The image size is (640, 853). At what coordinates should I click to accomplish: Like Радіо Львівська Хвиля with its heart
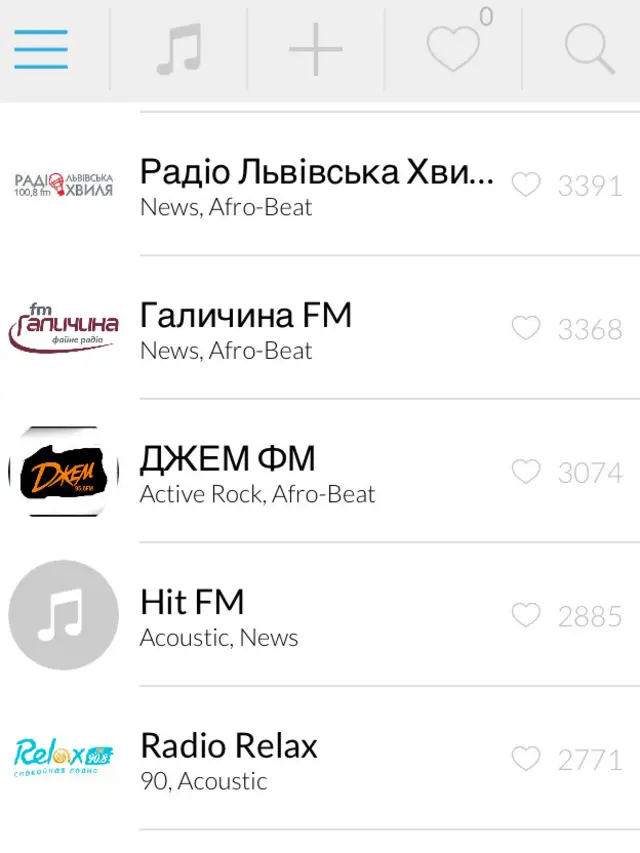click(x=526, y=185)
